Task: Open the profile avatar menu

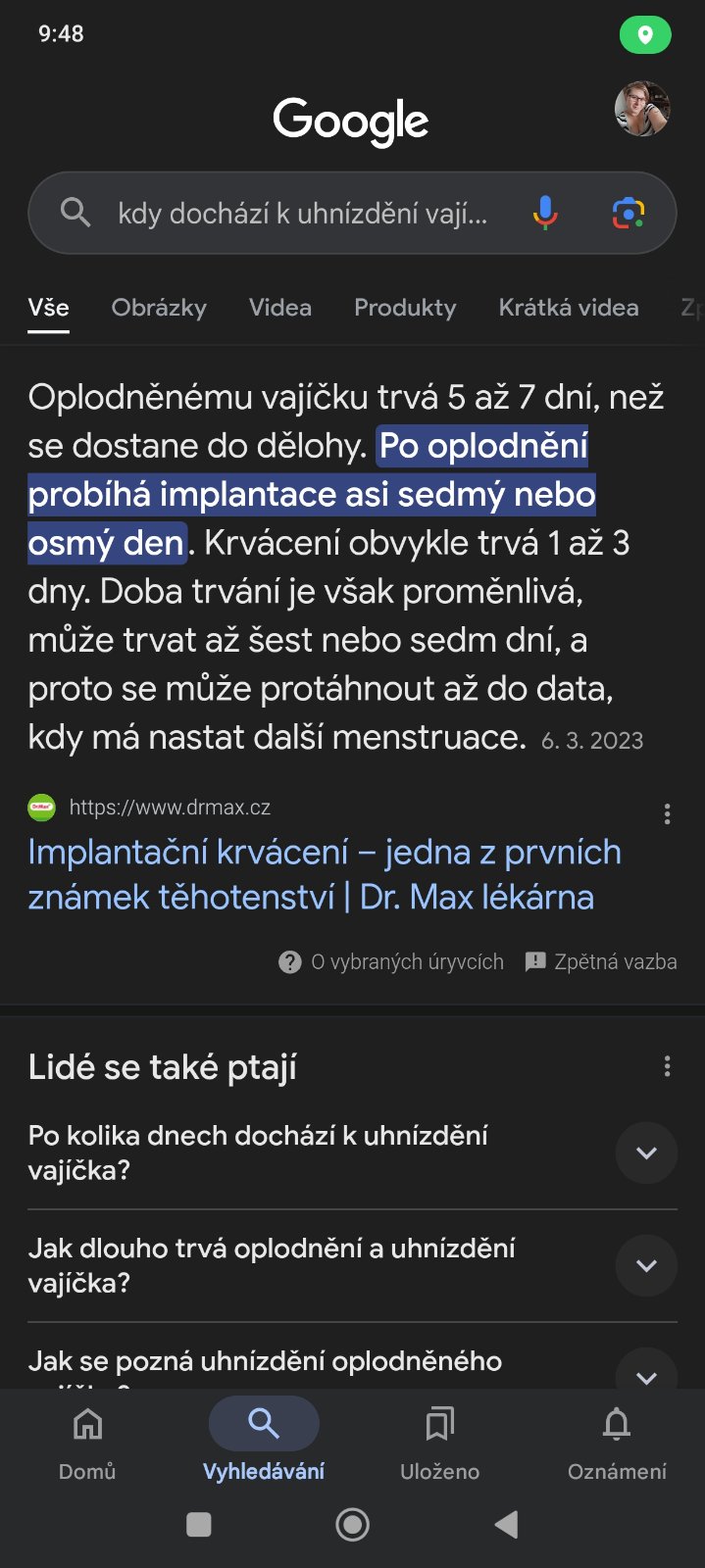Action: pyautogui.click(x=642, y=109)
